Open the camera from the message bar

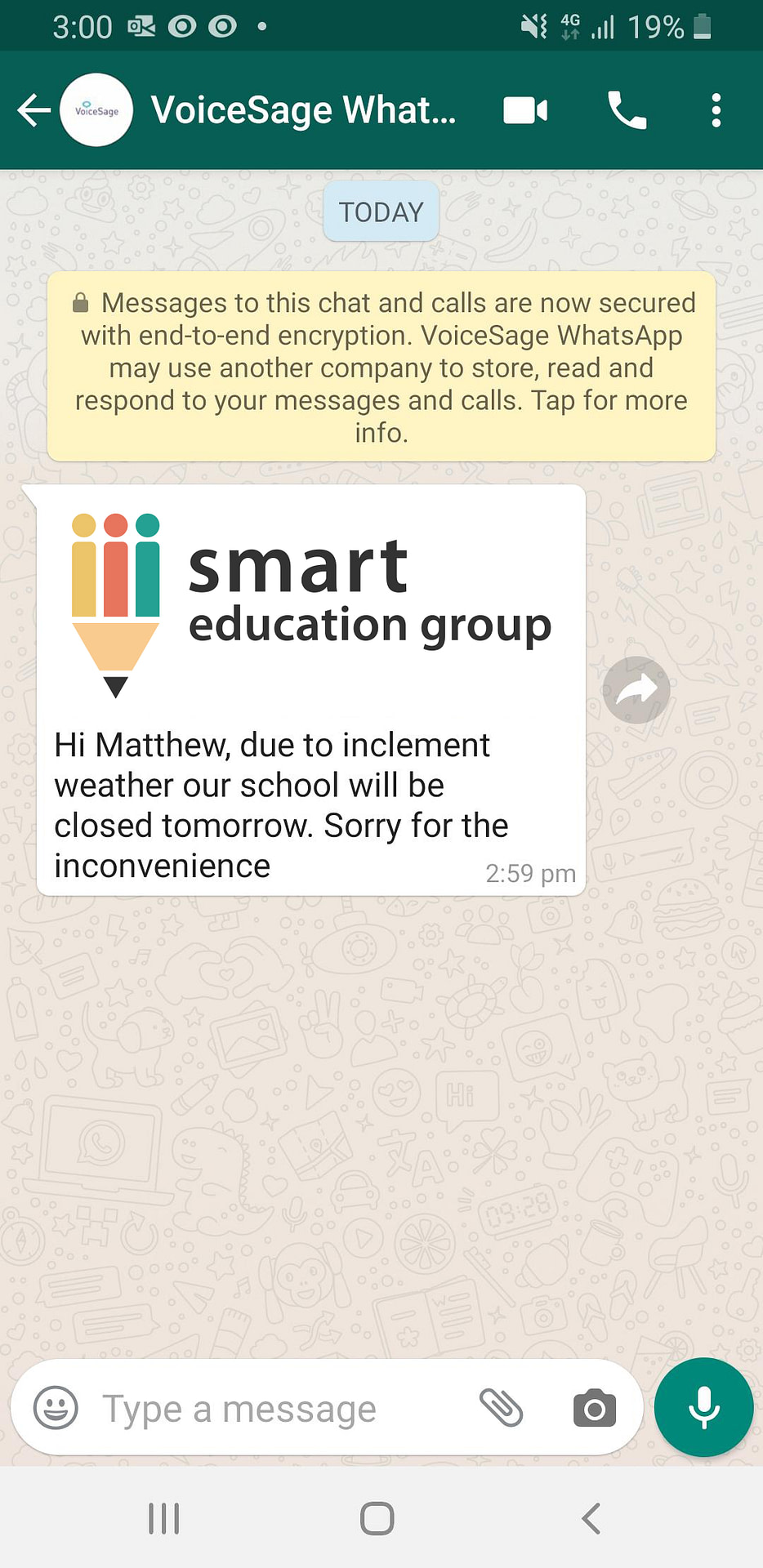[x=594, y=1408]
